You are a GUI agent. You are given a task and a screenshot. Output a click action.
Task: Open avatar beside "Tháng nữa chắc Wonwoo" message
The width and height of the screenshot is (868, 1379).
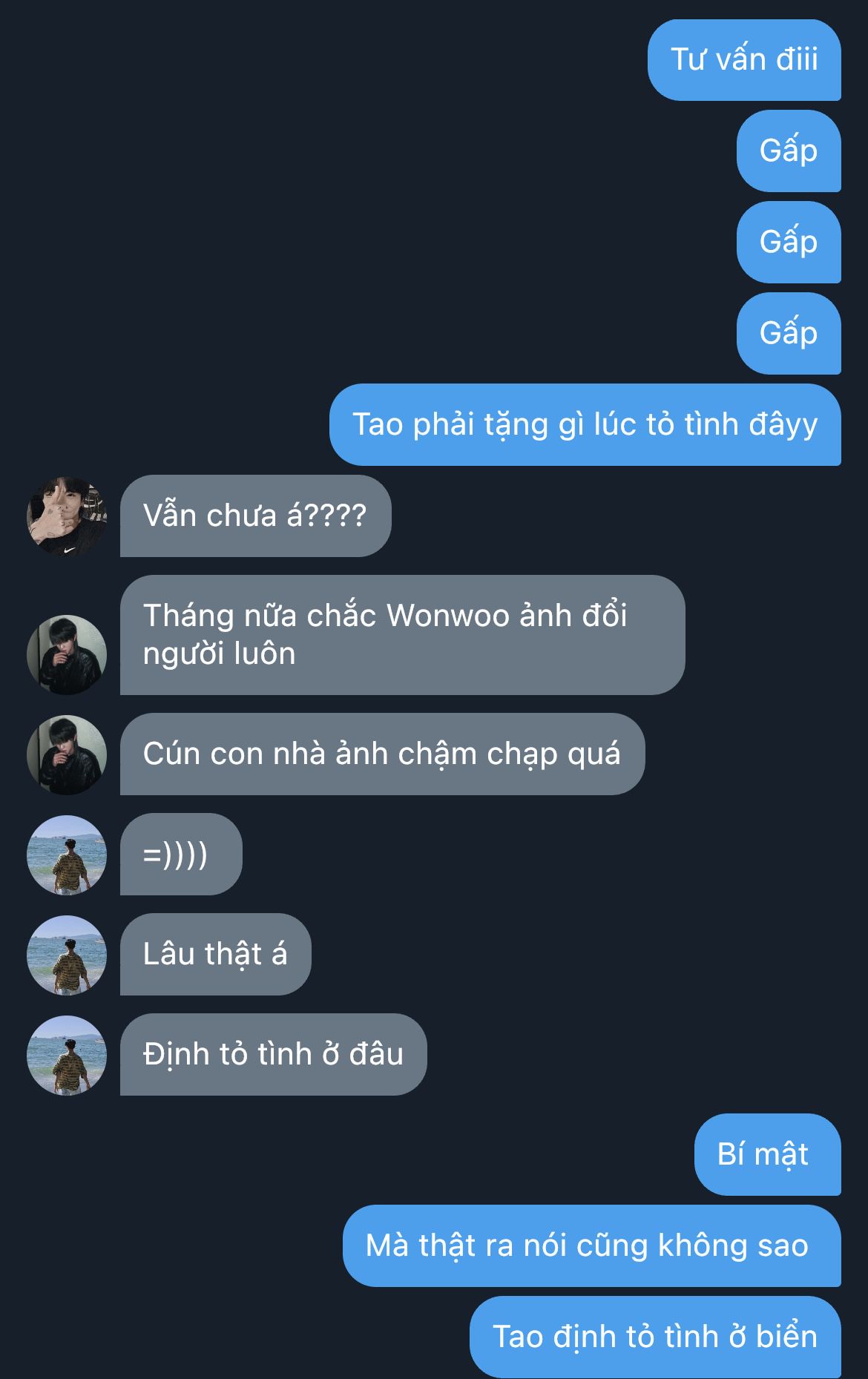tap(67, 654)
